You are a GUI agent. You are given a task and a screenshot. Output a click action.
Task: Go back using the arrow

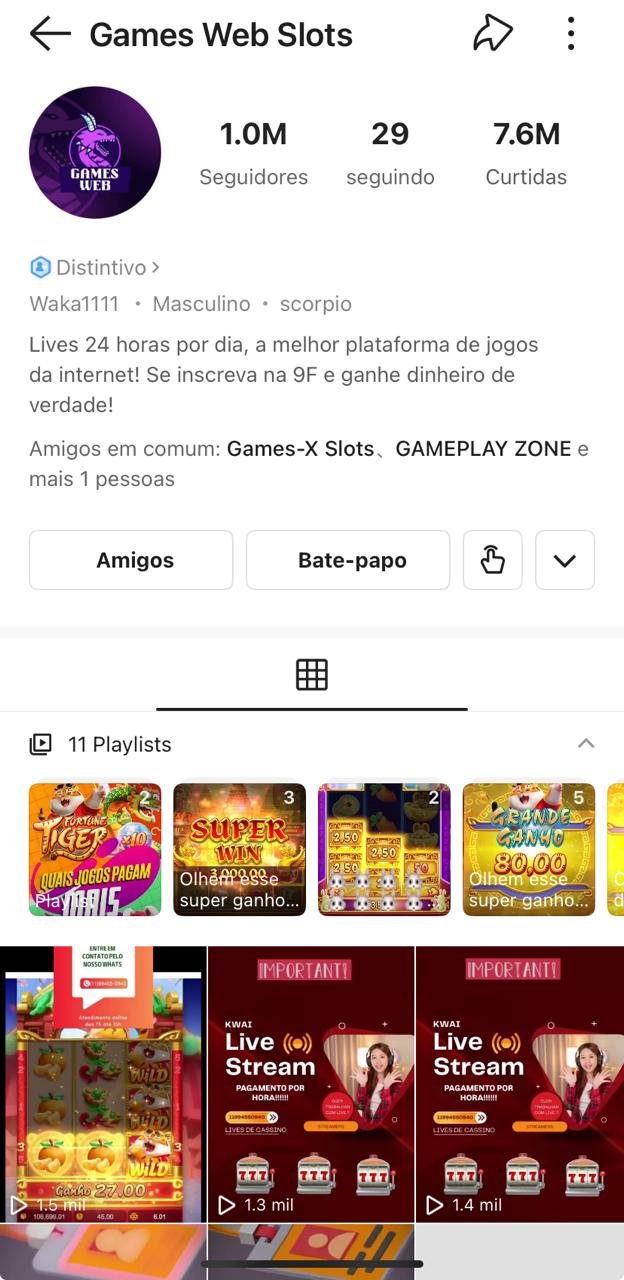(x=50, y=34)
